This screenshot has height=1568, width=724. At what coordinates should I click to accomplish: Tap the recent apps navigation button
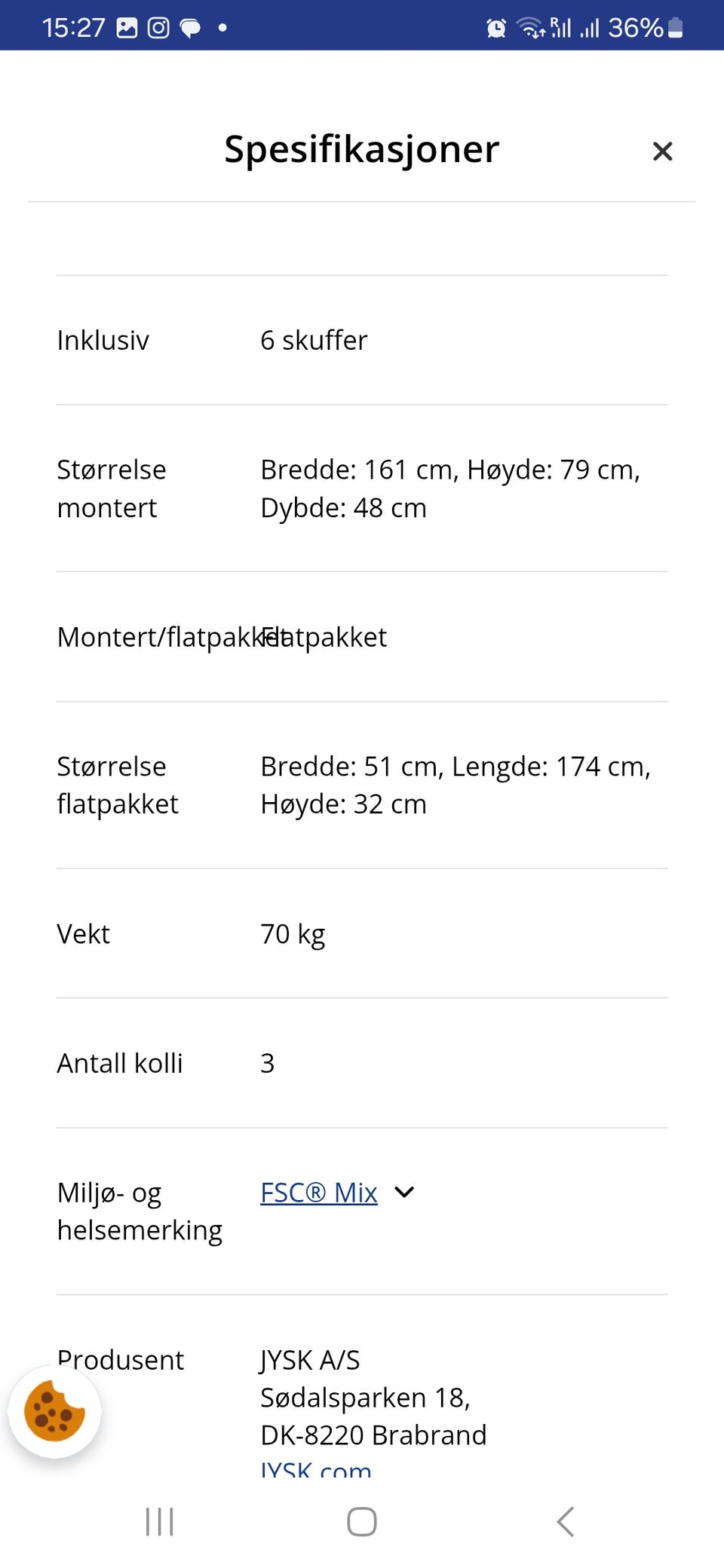pyautogui.click(x=159, y=1521)
